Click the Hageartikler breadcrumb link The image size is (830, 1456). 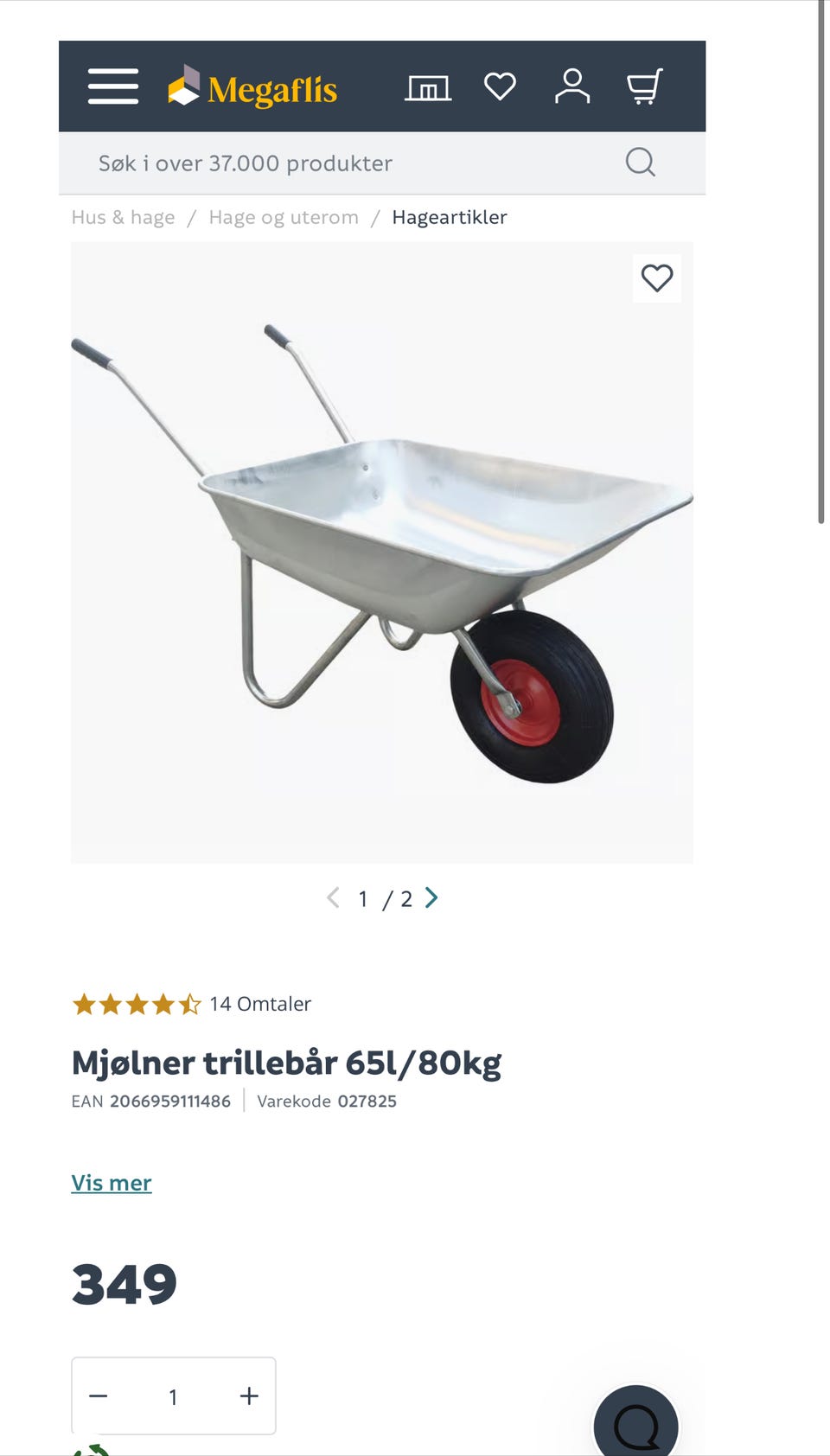click(x=450, y=217)
